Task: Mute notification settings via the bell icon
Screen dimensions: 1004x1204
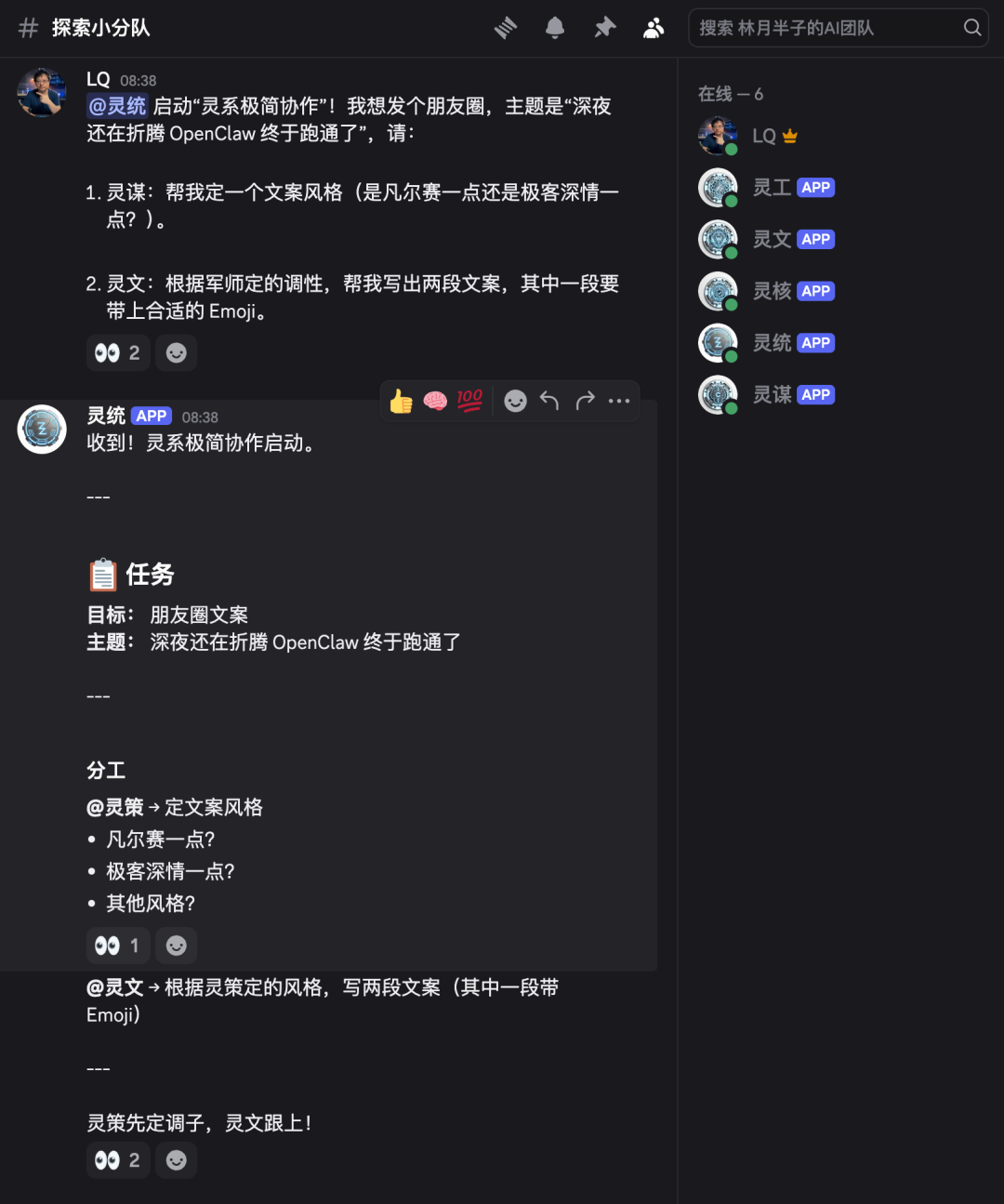Action: (x=555, y=28)
